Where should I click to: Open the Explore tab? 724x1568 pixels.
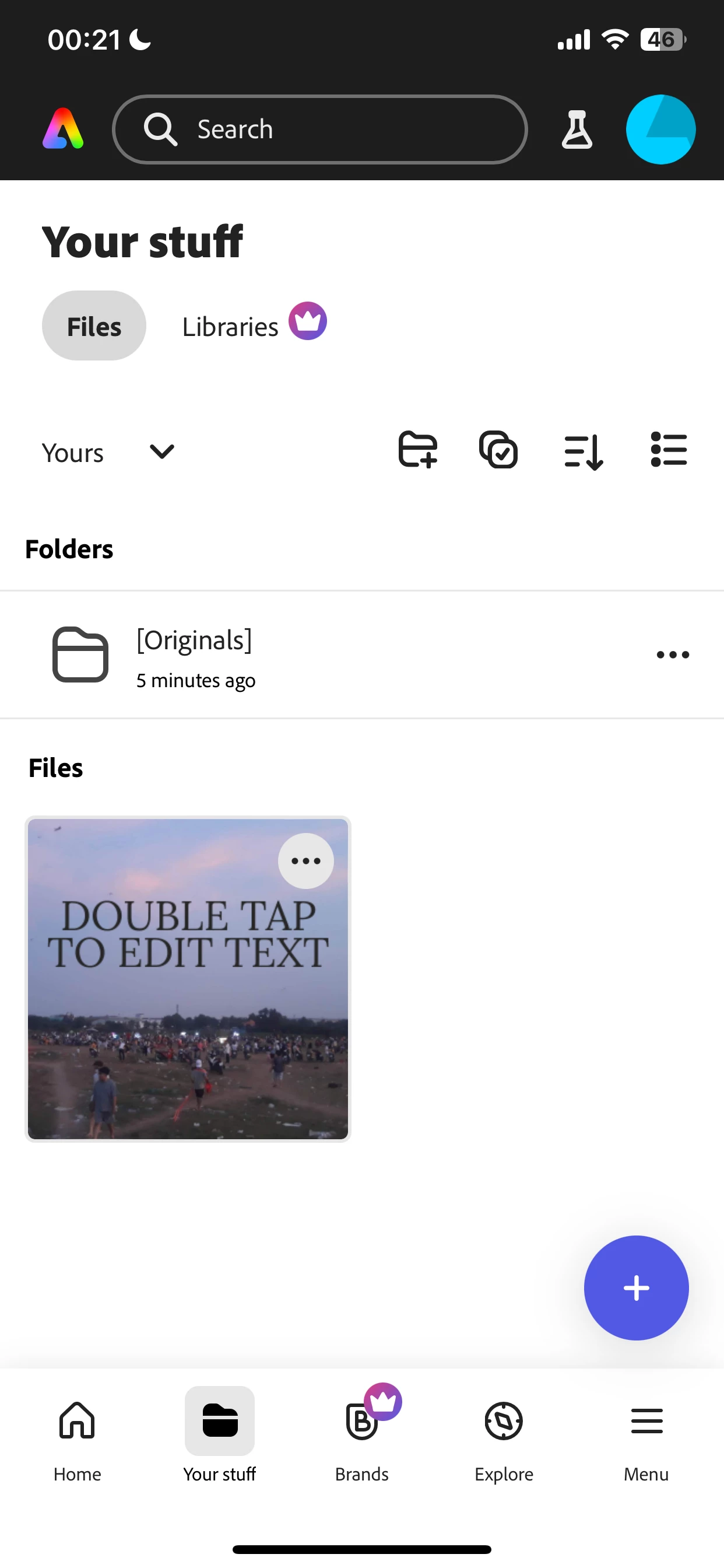(504, 1437)
